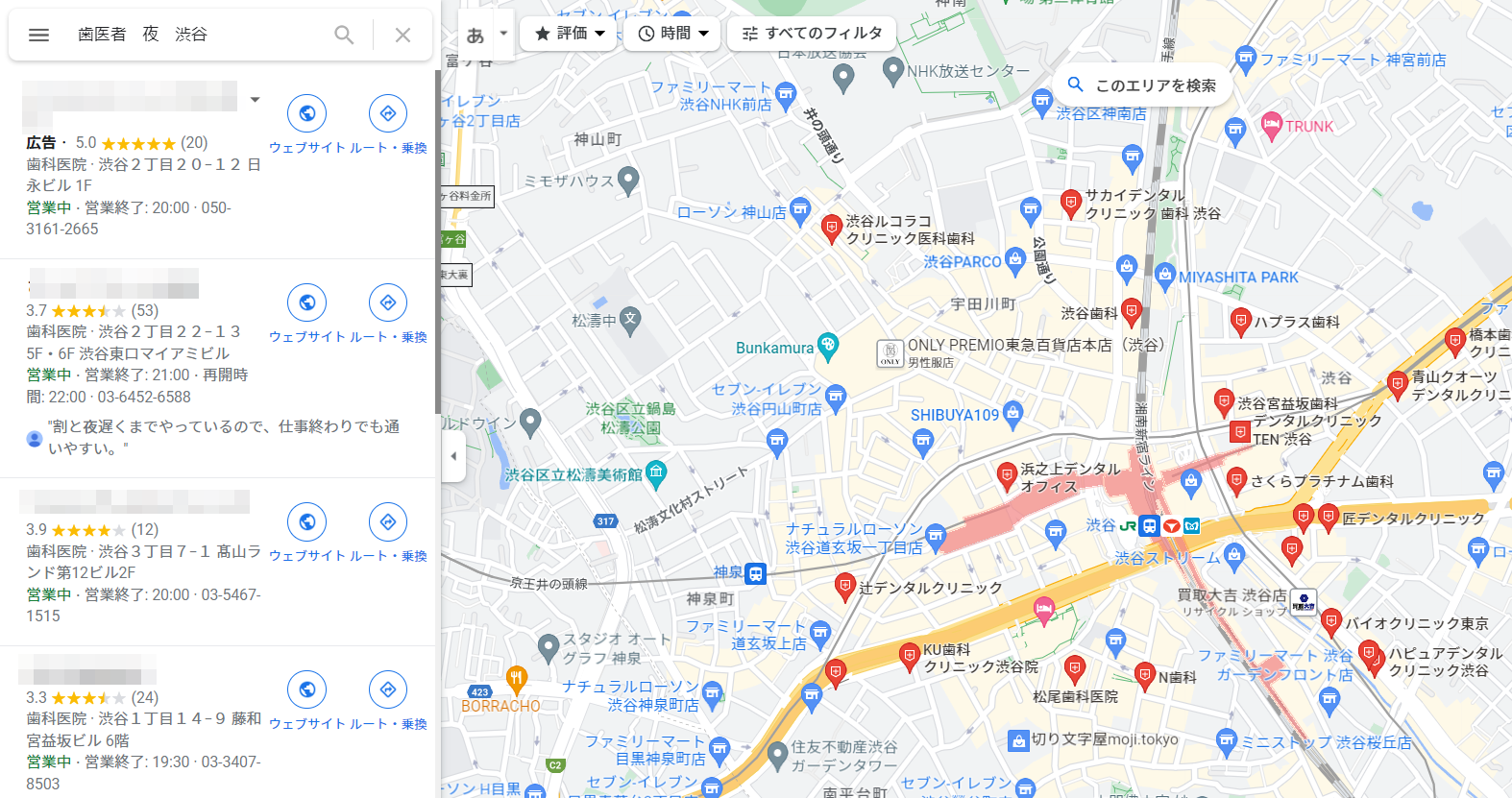This screenshot has width=1512, height=798.
Task: Get route to the 3.3-rated clinic
Action: point(388,690)
